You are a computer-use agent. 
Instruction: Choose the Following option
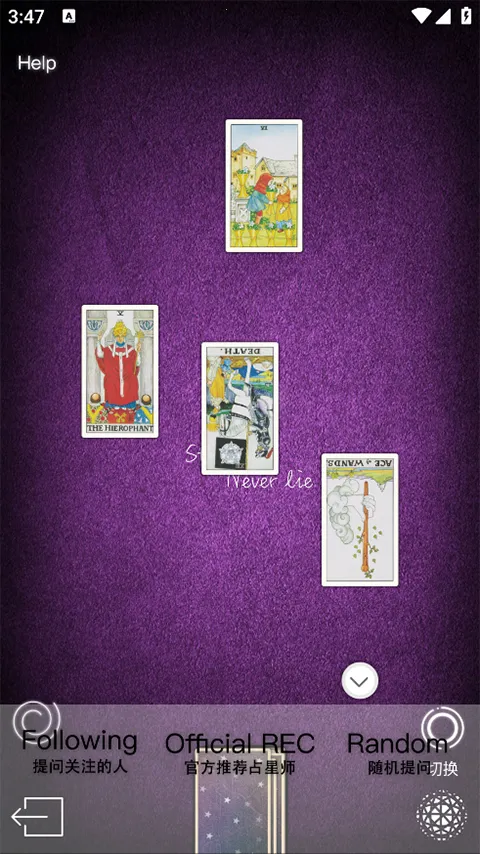tap(80, 751)
